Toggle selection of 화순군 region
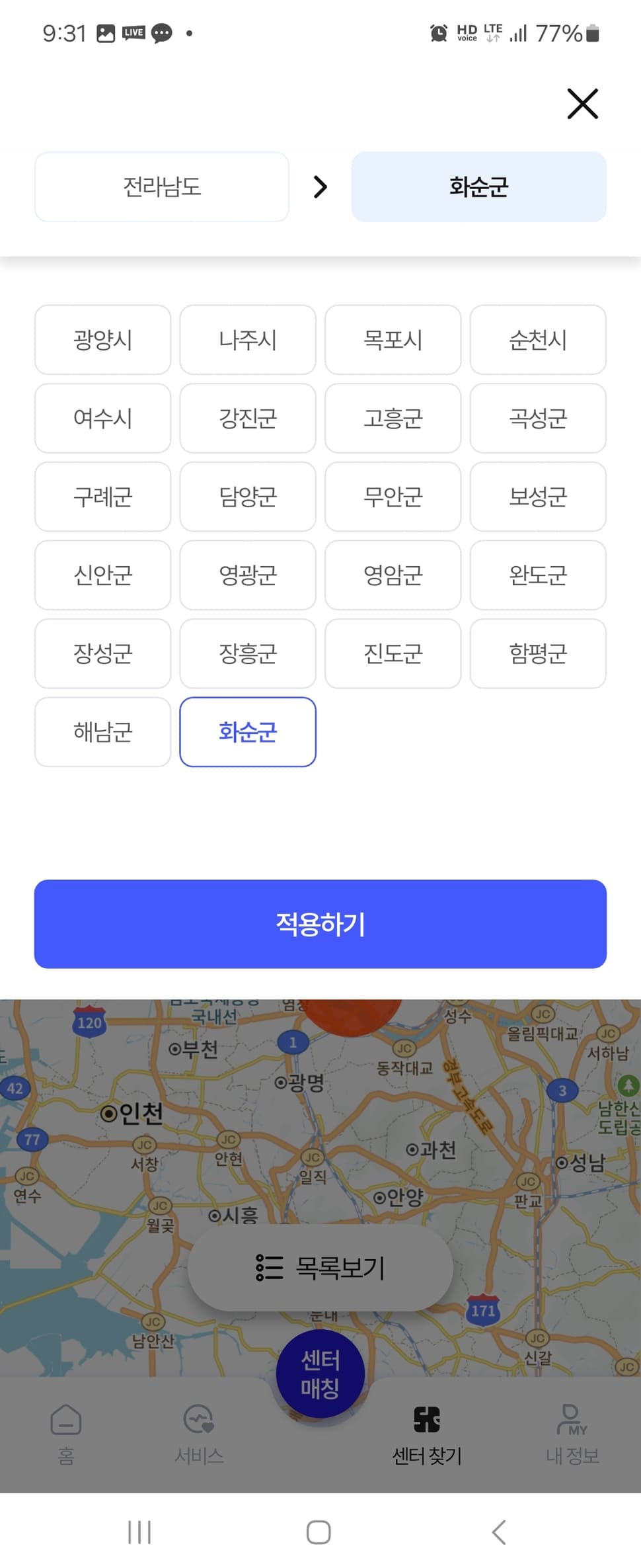This screenshot has width=641, height=1568. 248,733
